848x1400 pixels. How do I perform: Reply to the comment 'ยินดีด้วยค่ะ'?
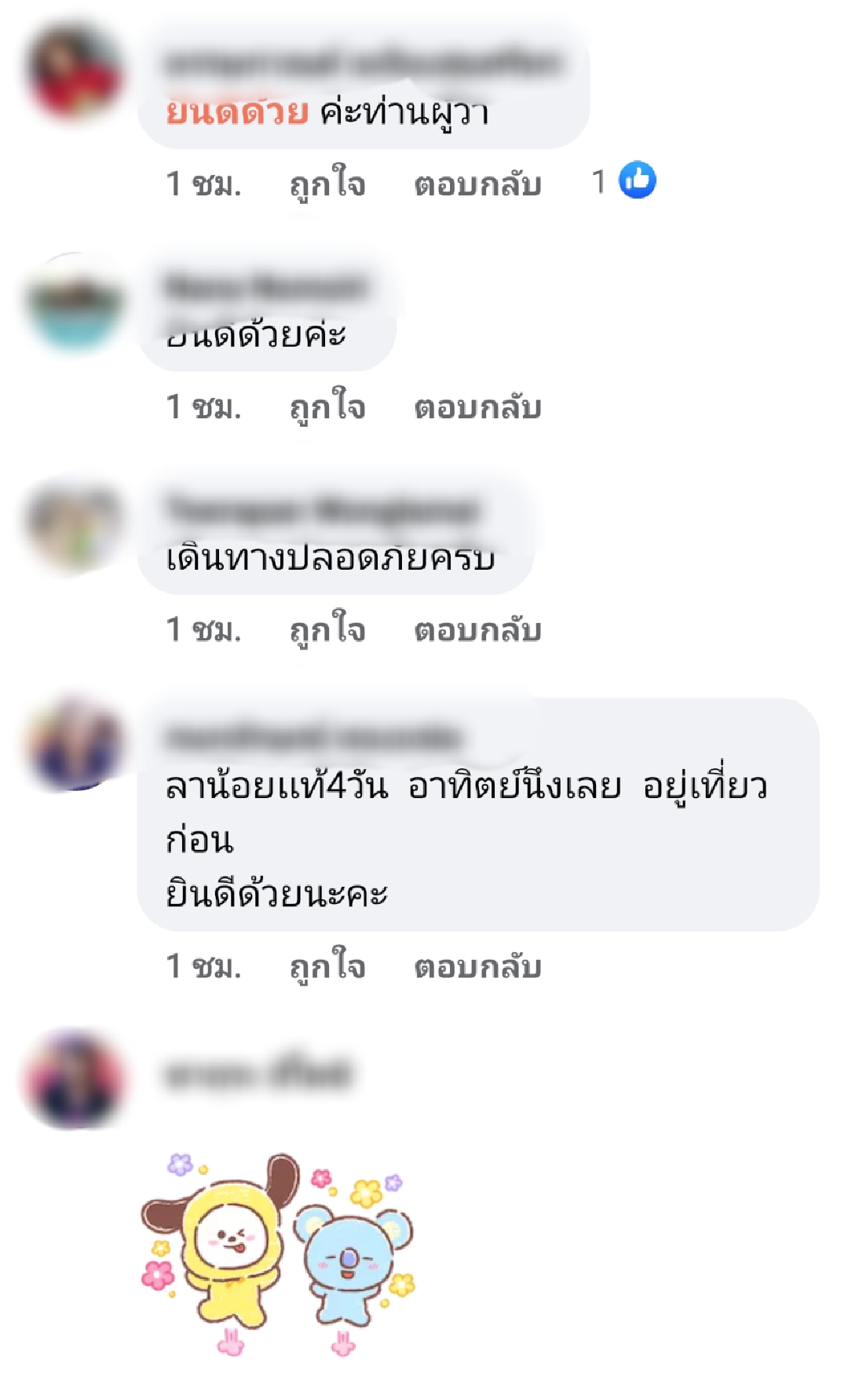(x=477, y=407)
